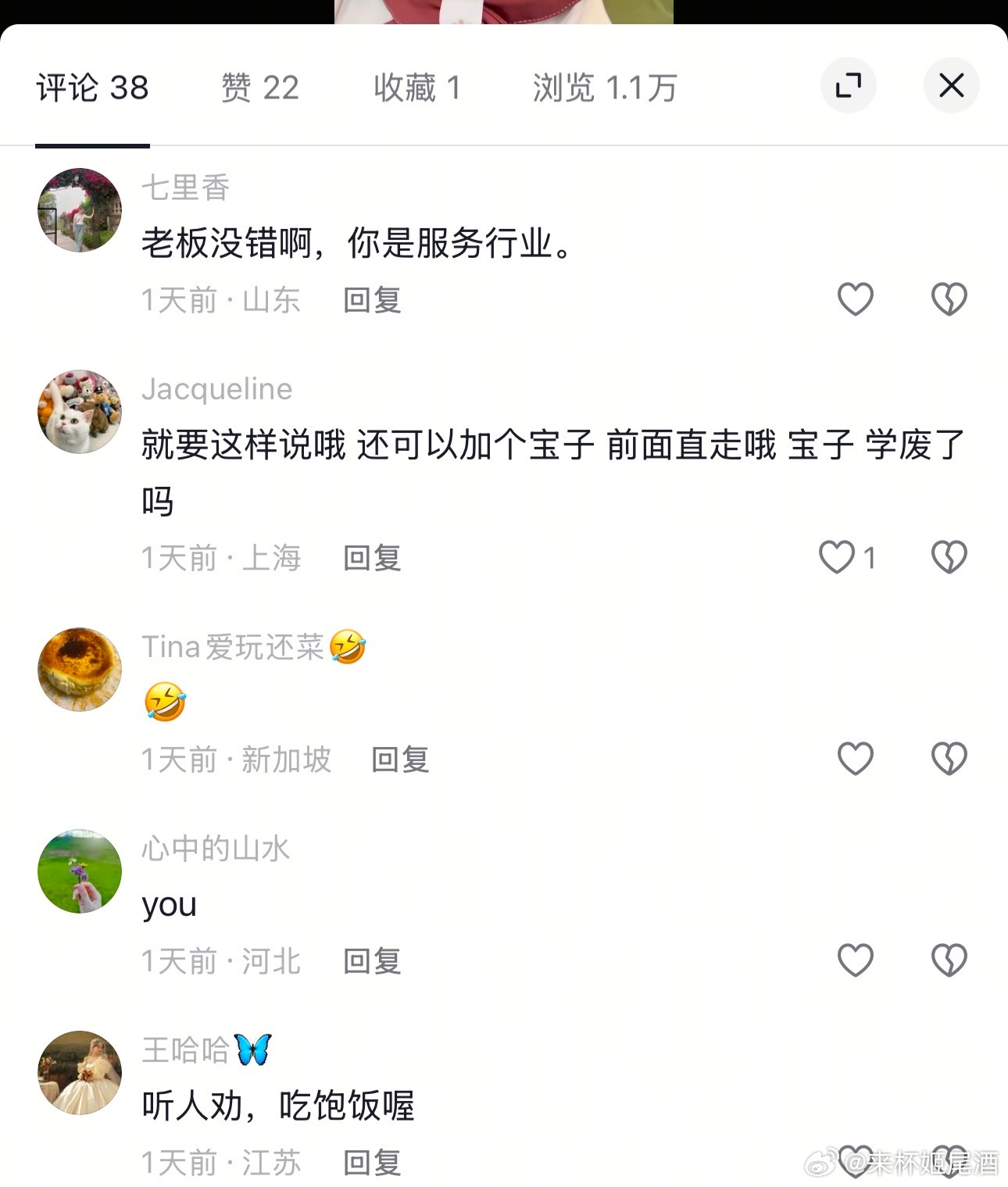Open Jacqueline's profile avatar
The image size is (1008, 1187).
coord(80,412)
